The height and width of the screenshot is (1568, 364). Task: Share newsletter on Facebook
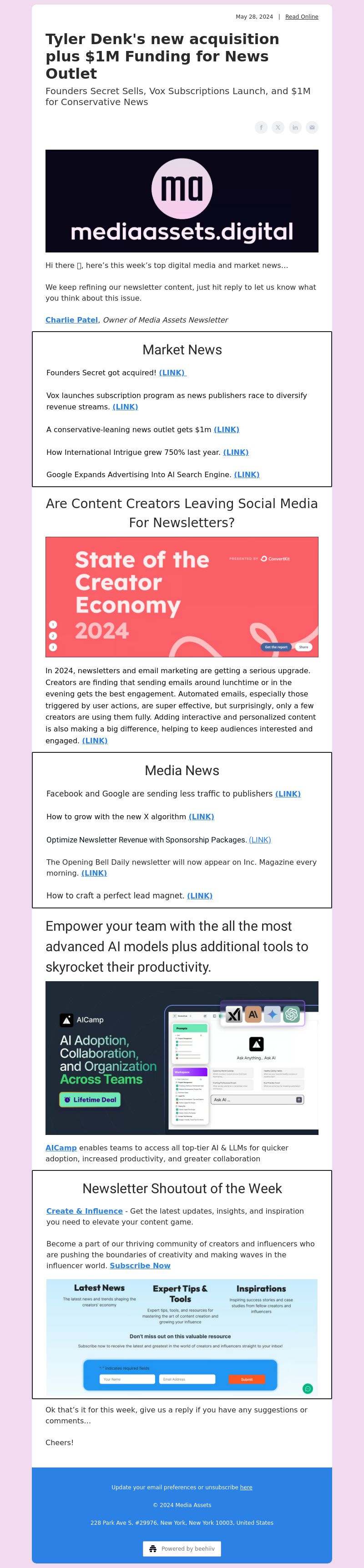pos(261,127)
